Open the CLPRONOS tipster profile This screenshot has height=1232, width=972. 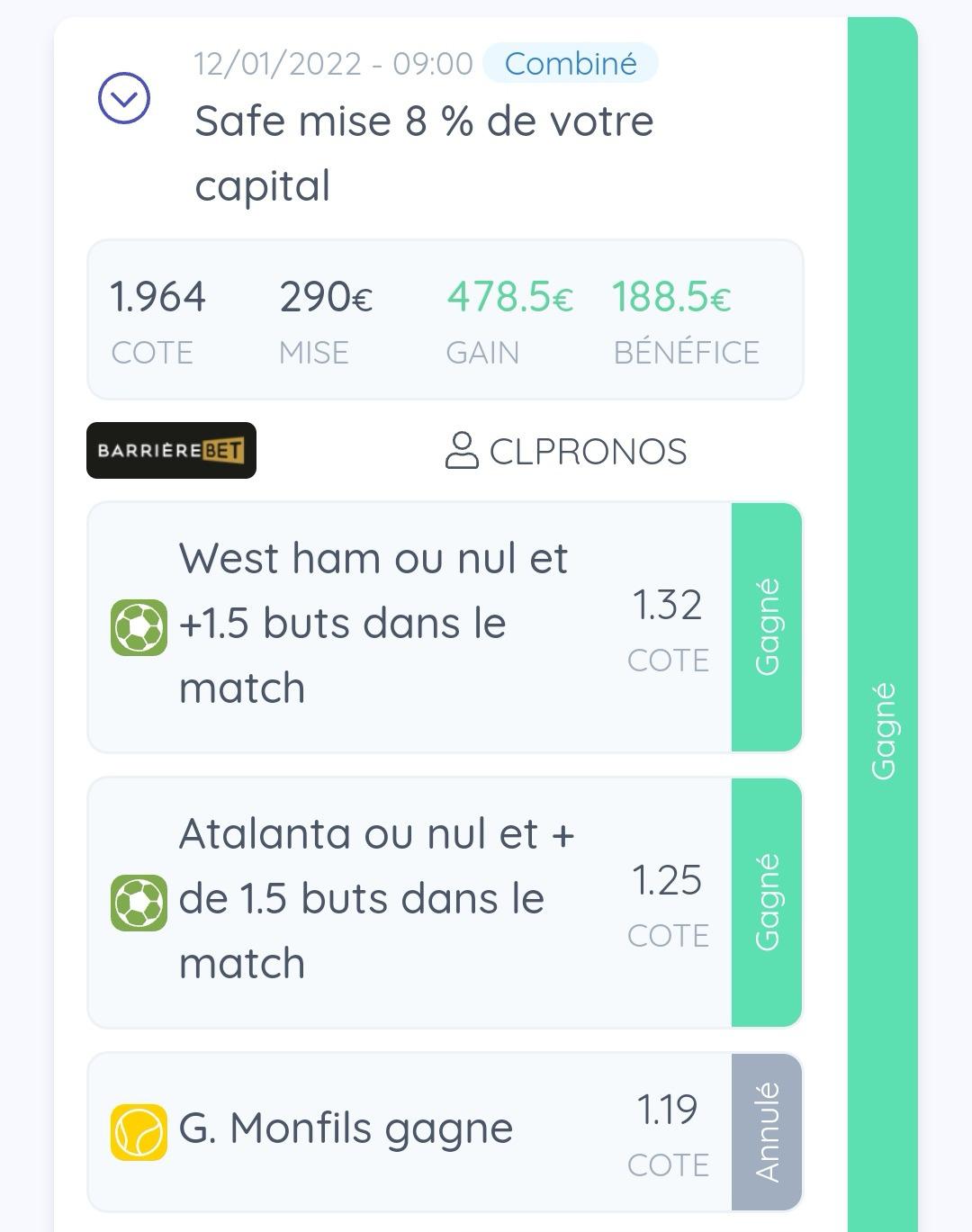click(566, 451)
